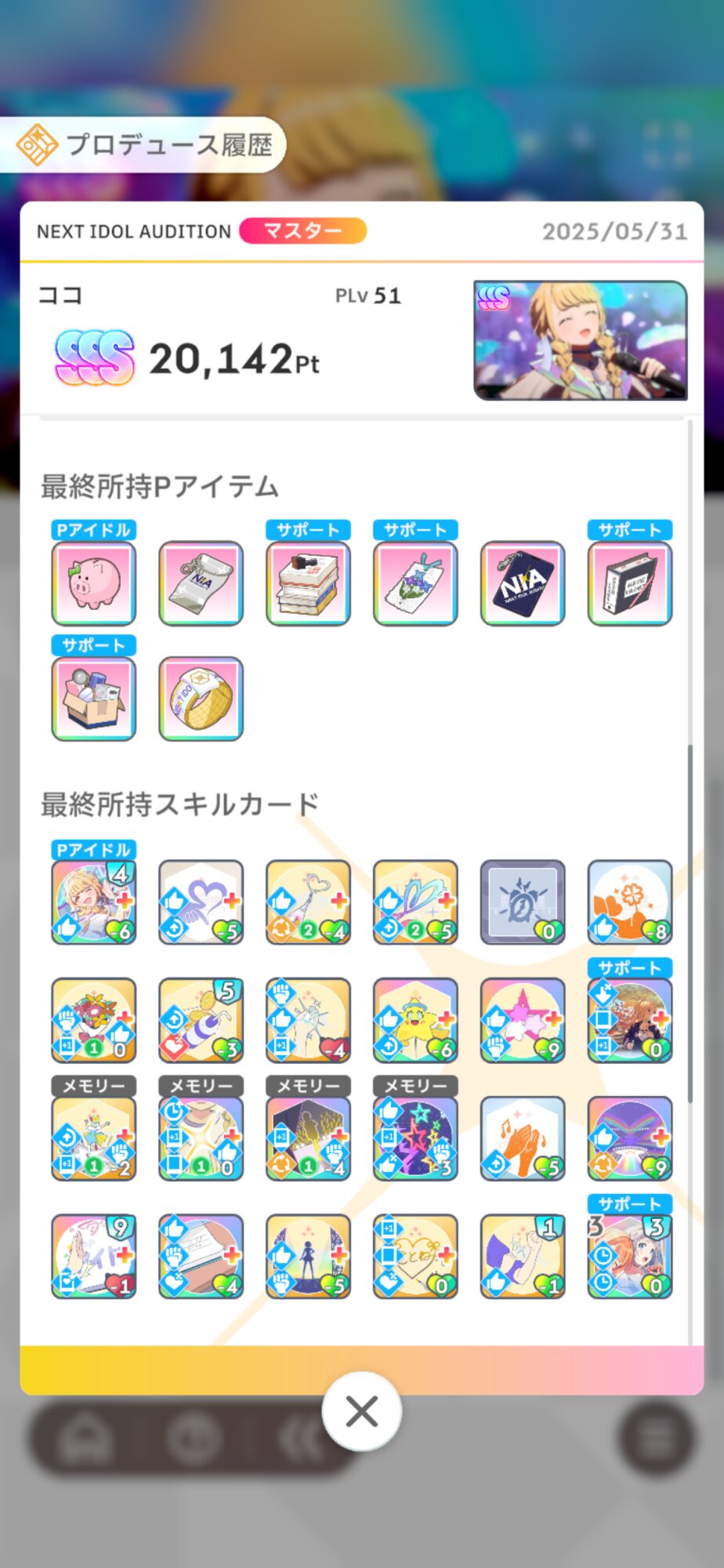
Task: View the cardboard box support P-item
Action: point(94,699)
